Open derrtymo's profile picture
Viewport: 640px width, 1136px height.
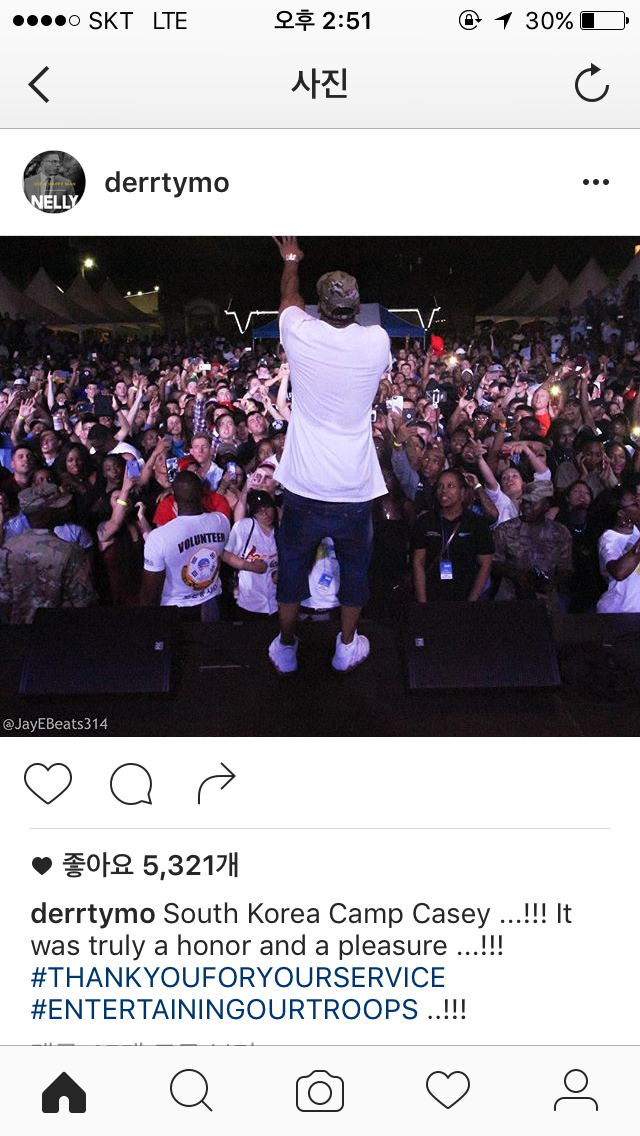[54, 182]
